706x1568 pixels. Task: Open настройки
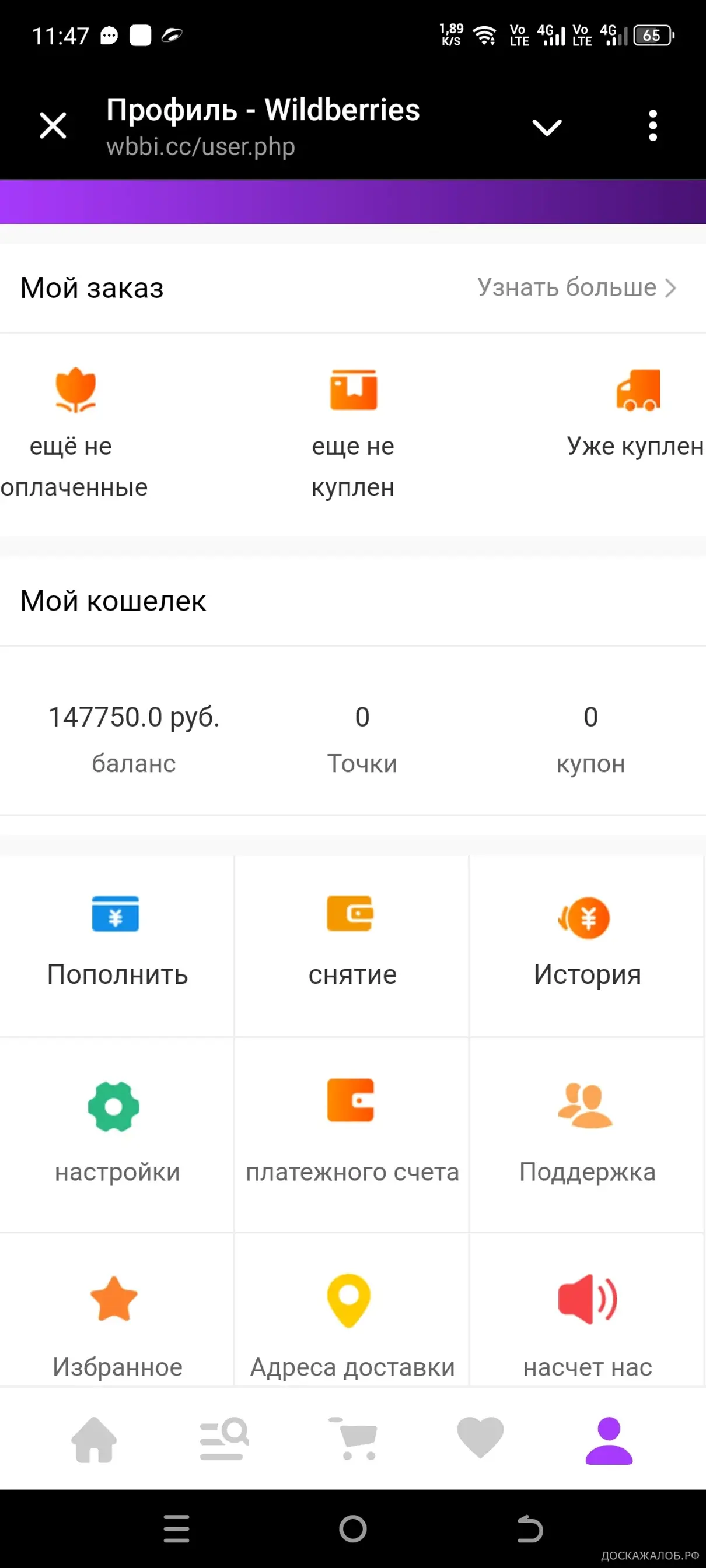point(116,1134)
